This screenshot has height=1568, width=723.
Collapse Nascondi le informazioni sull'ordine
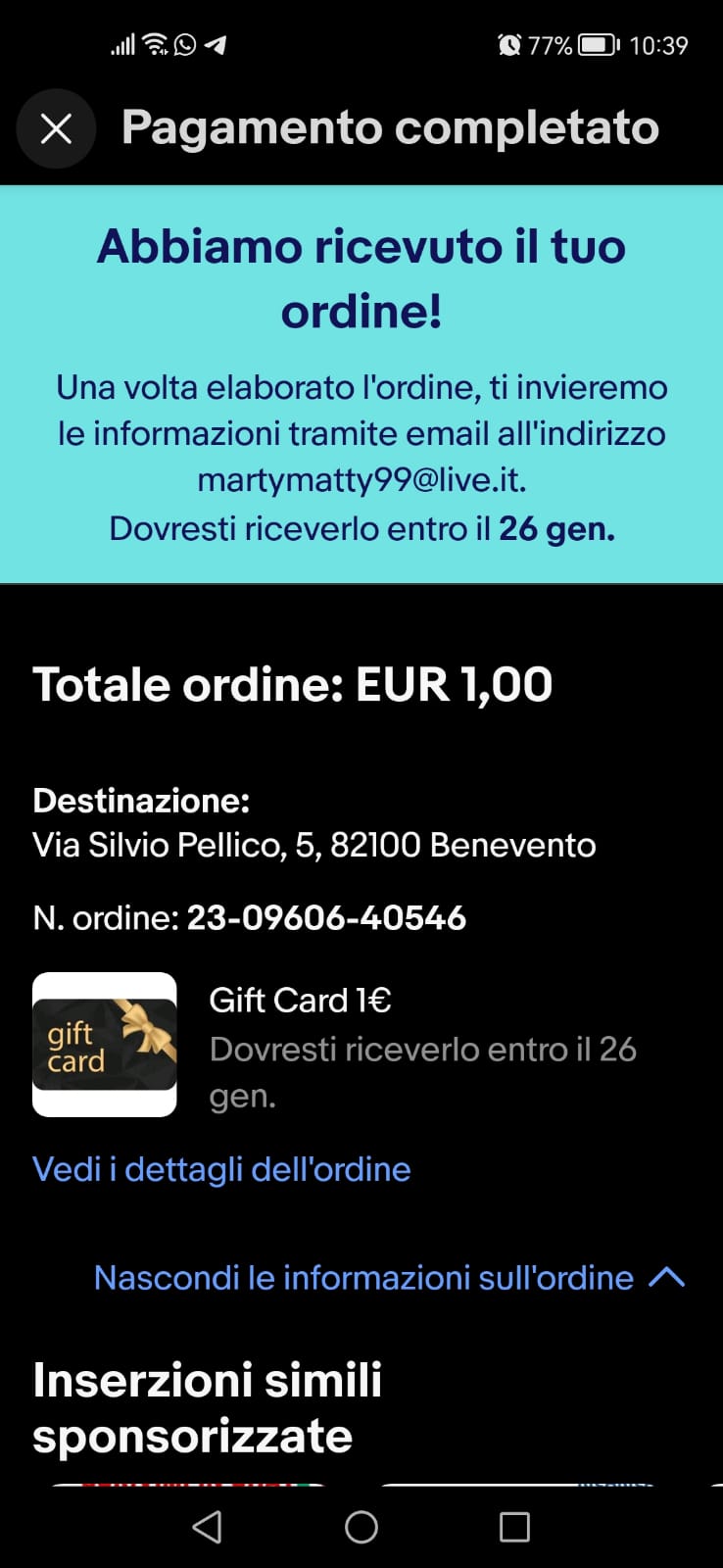click(x=389, y=1278)
